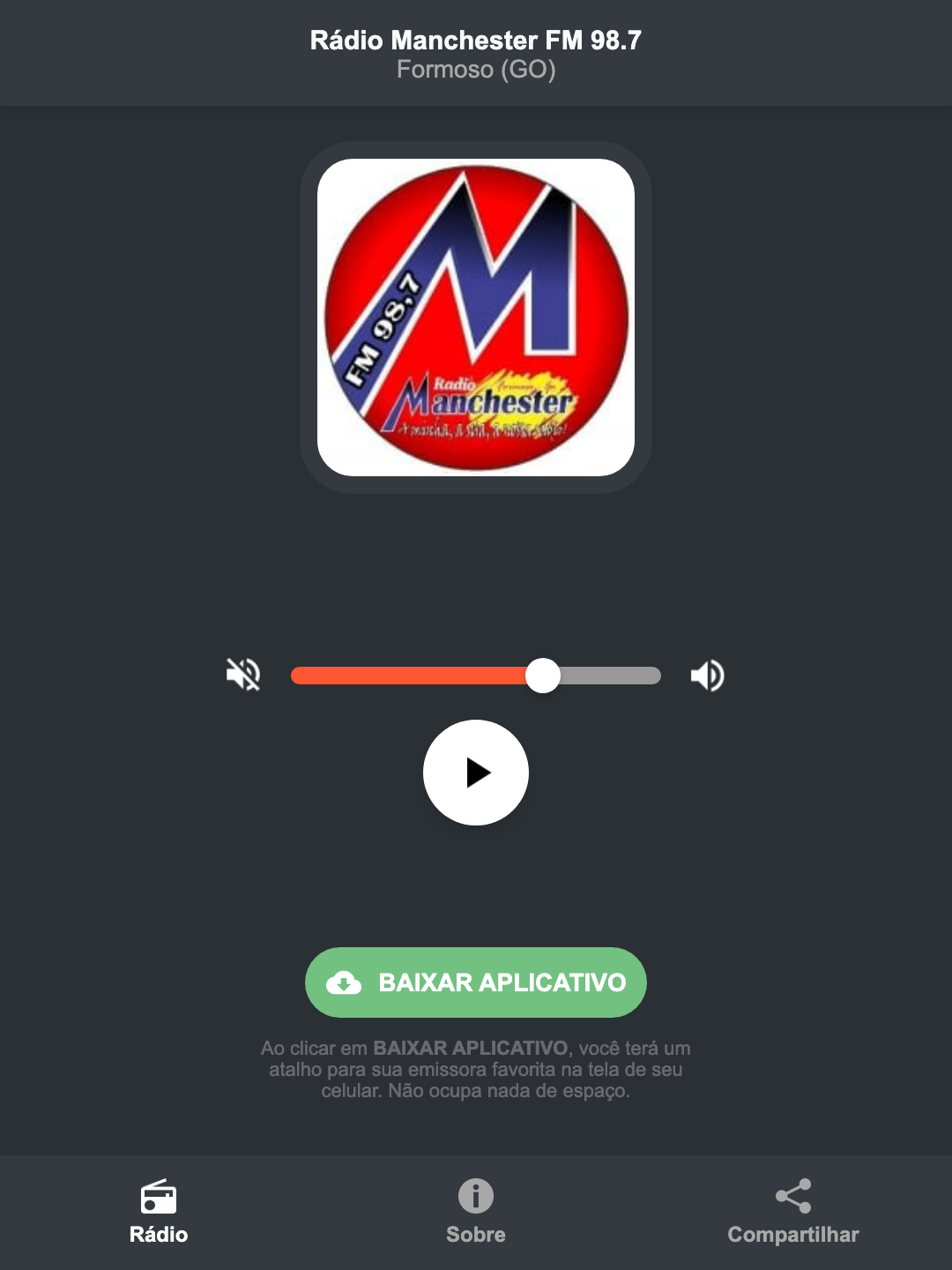Click BAIXAR APLICATIVO to get the app shortcut
952x1270 pixels.
[475, 982]
